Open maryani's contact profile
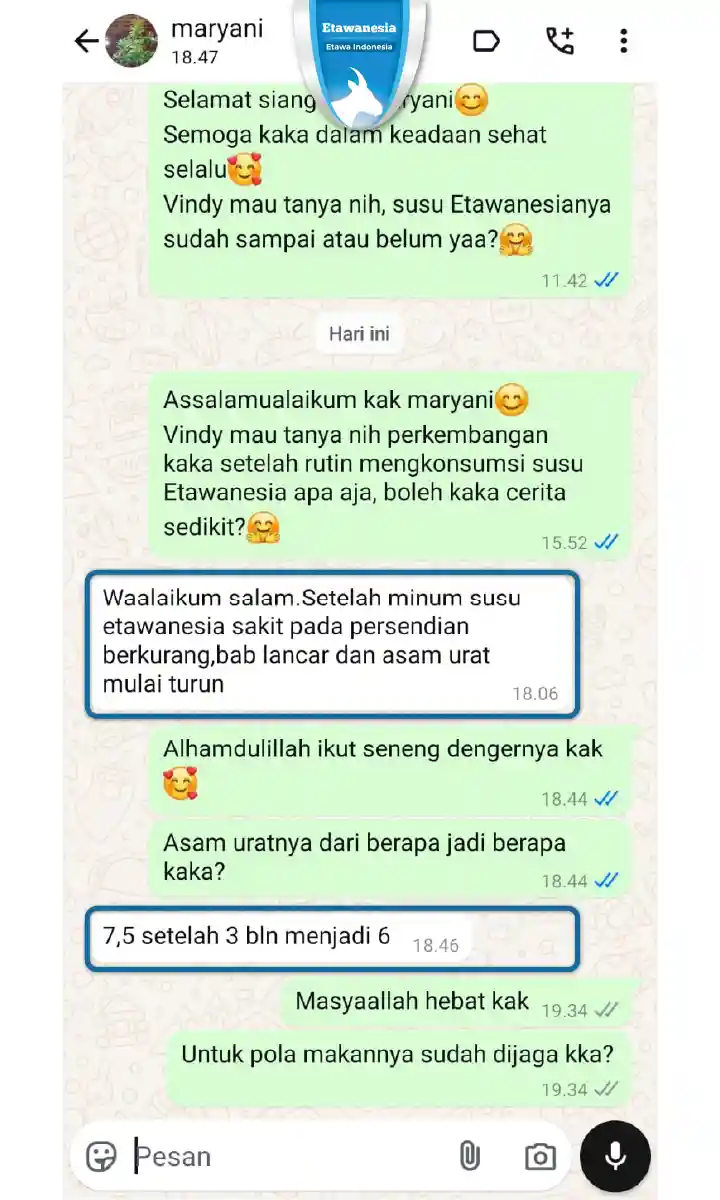The height and width of the screenshot is (1200, 720). click(x=216, y=41)
